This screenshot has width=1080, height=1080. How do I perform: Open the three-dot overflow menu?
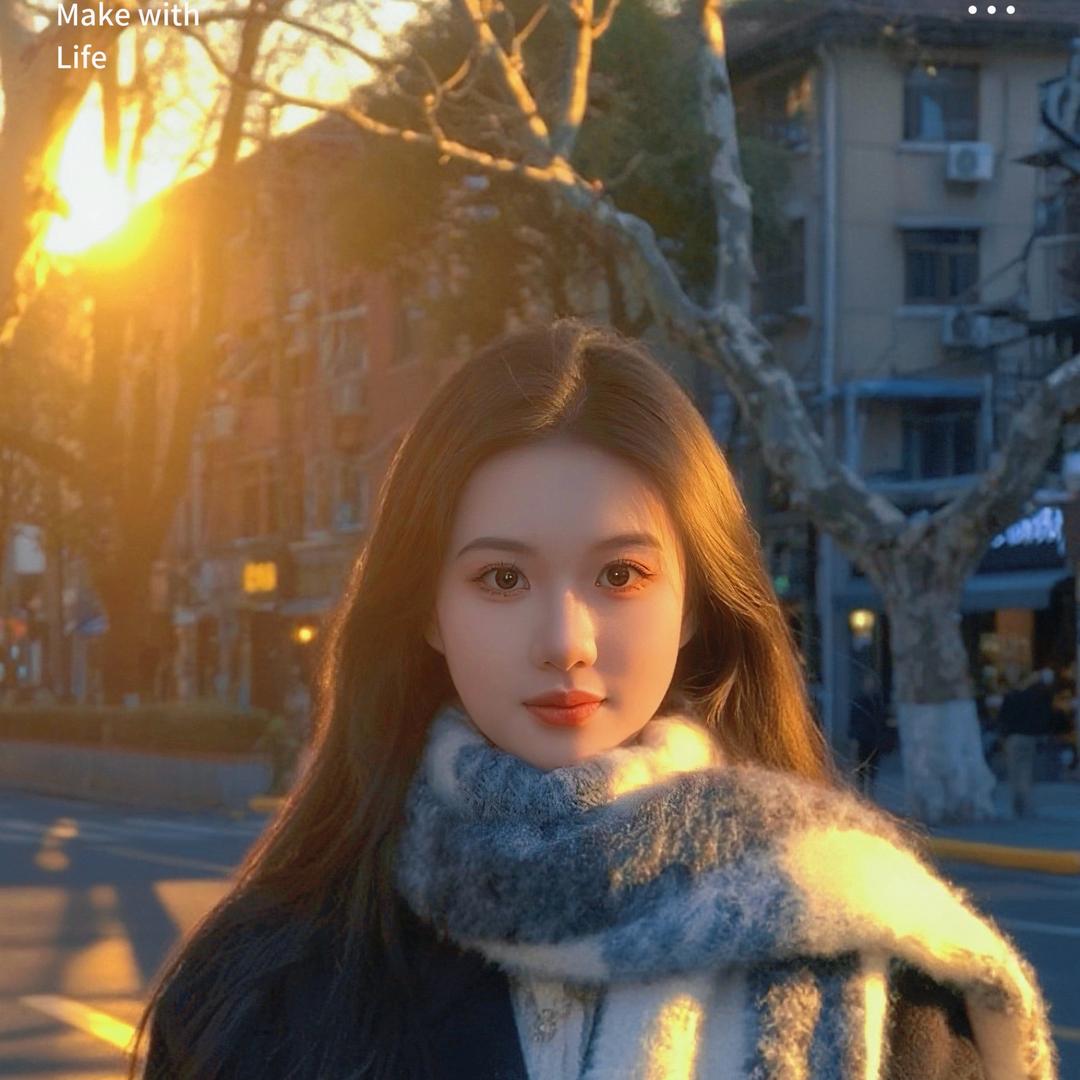pos(991,10)
